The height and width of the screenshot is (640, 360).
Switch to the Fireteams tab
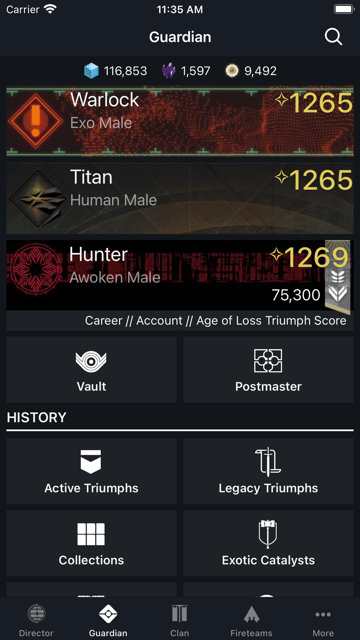[x=251, y=621]
